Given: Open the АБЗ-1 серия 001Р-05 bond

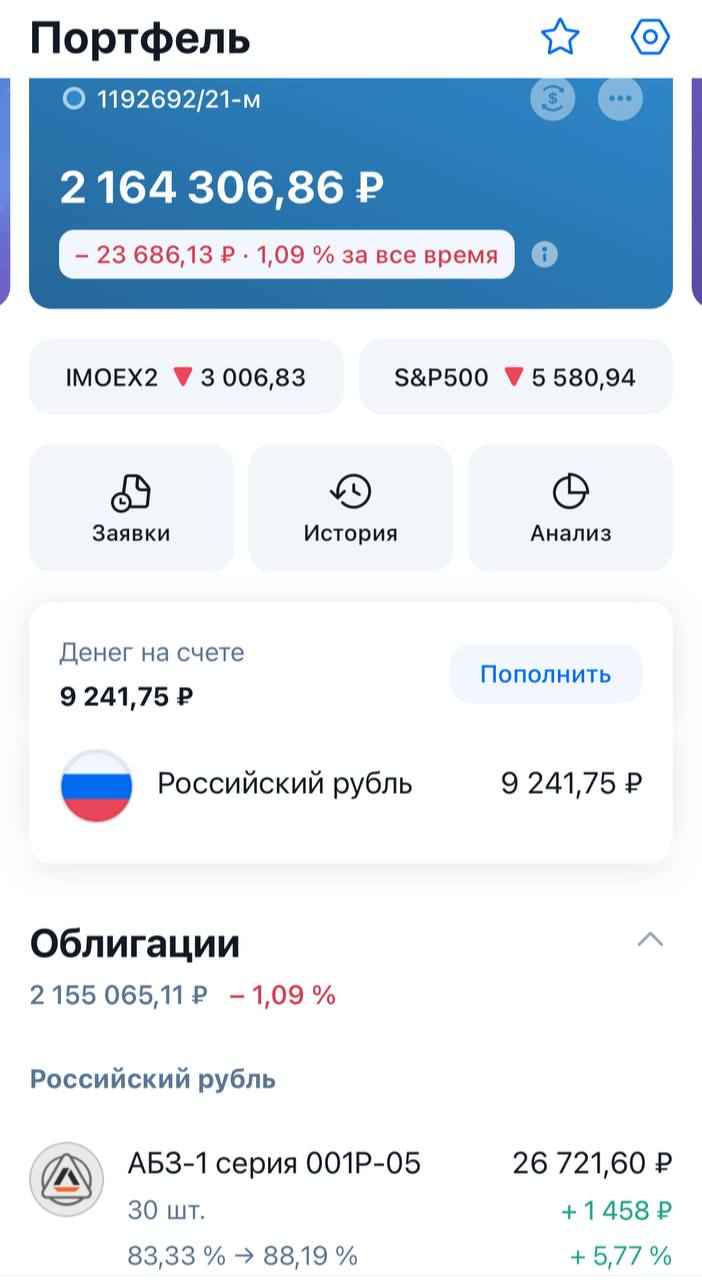Looking at the screenshot, I should point(350,1208).
